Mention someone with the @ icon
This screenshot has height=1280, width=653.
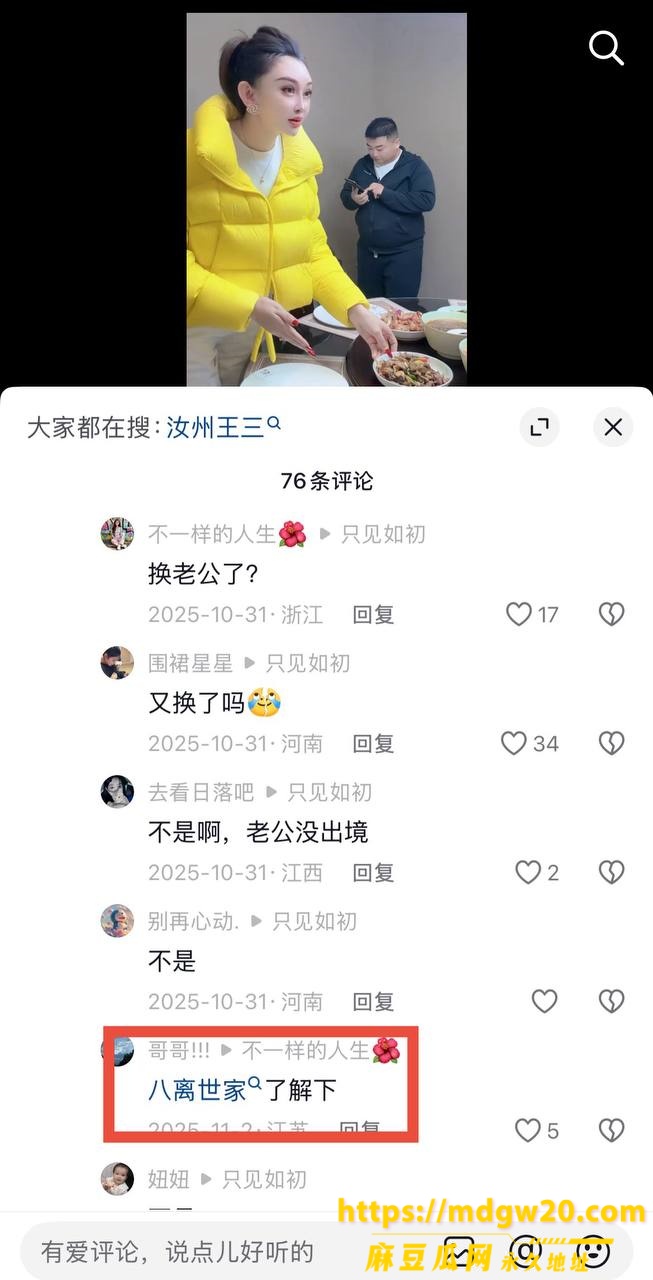525,1251
